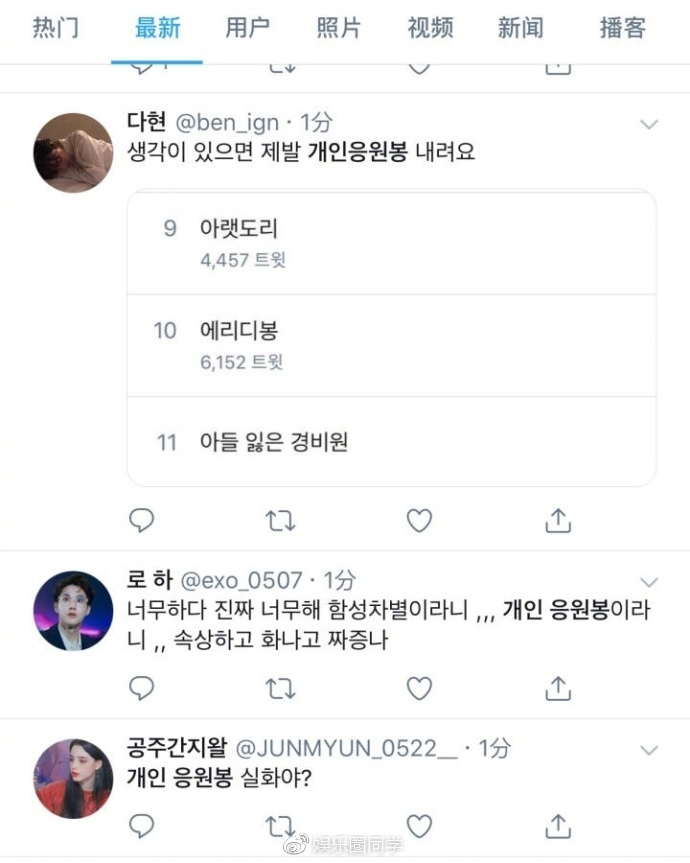Reply to 공주간지왈's tweet
The image size is (690, 863).
tap(142, 826)
